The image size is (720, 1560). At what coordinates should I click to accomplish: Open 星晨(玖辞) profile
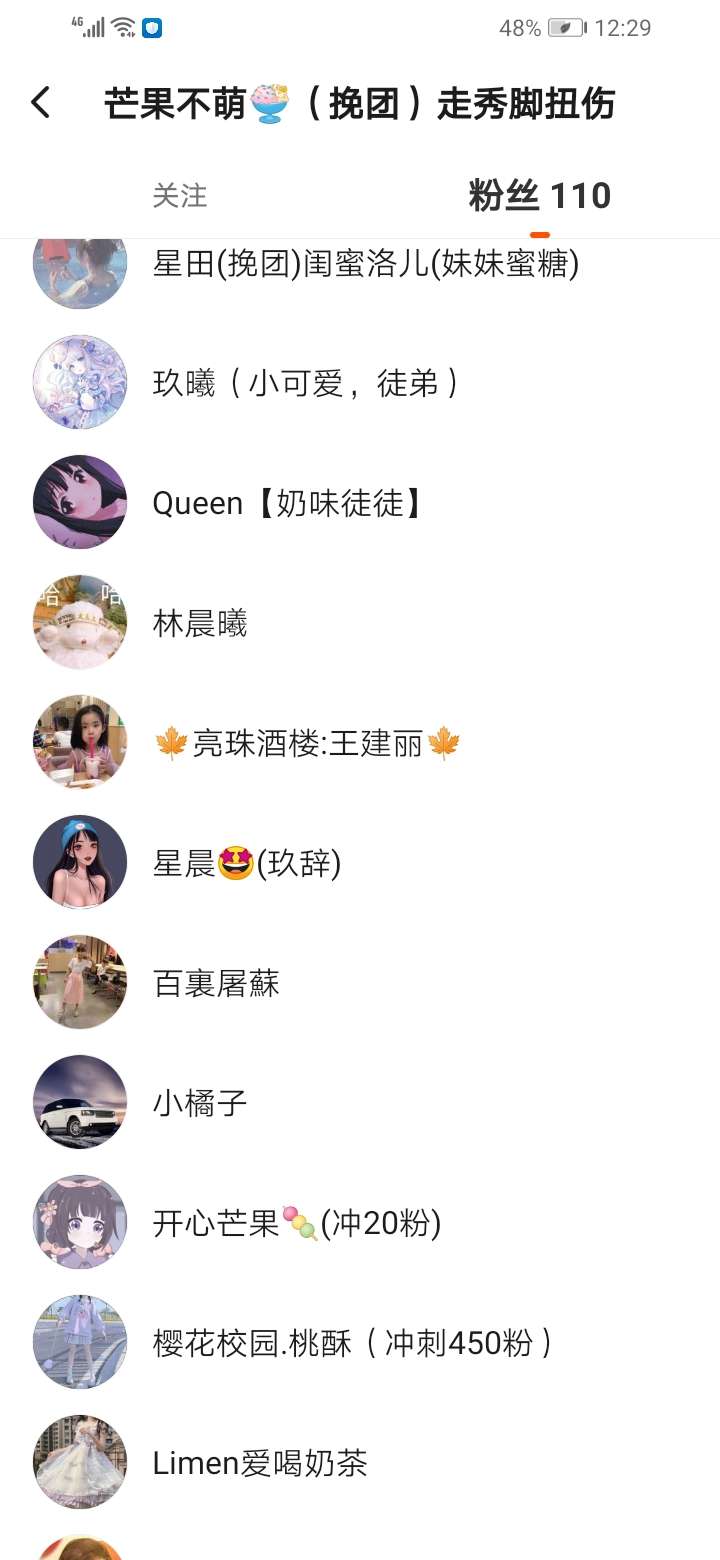click(247, 863)
